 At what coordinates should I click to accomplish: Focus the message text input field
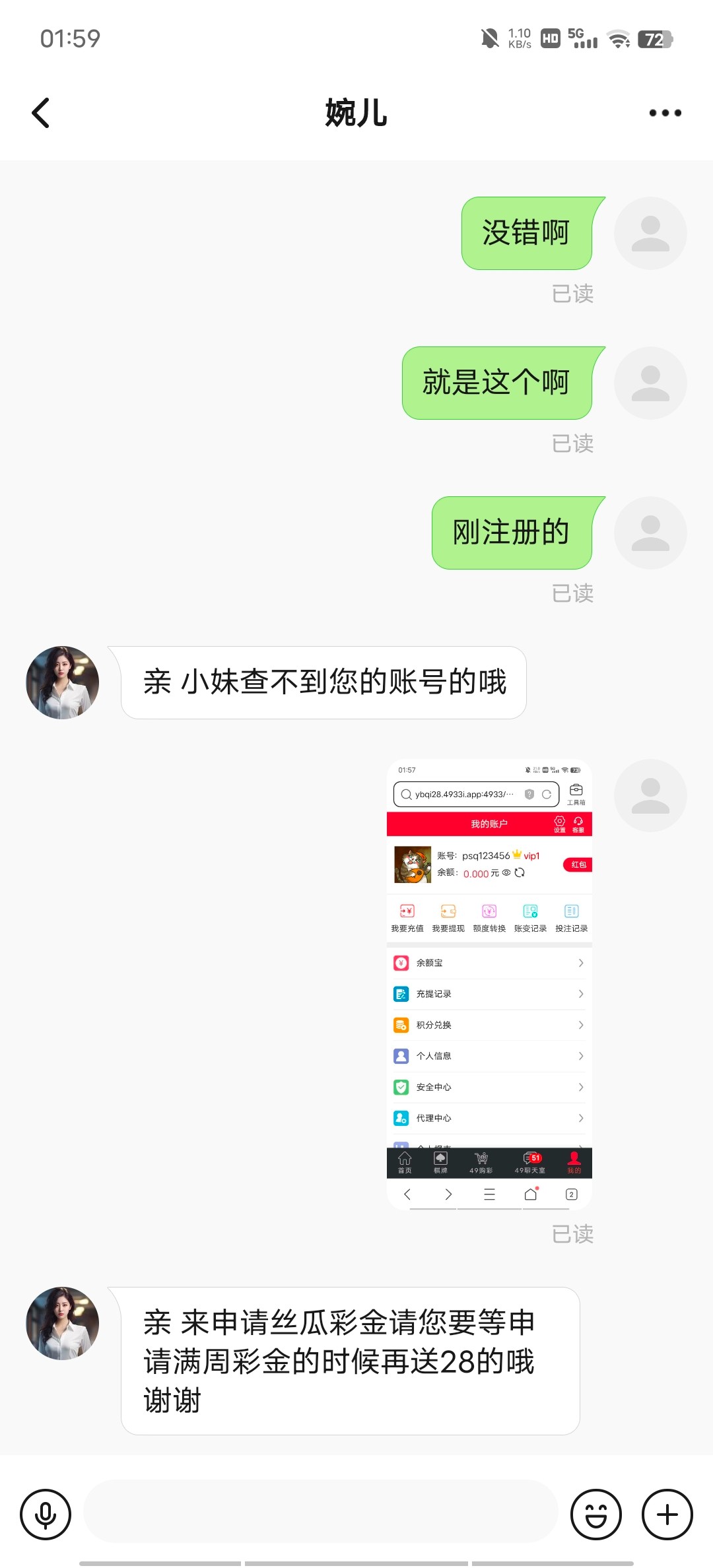[x=321, y=1514]
